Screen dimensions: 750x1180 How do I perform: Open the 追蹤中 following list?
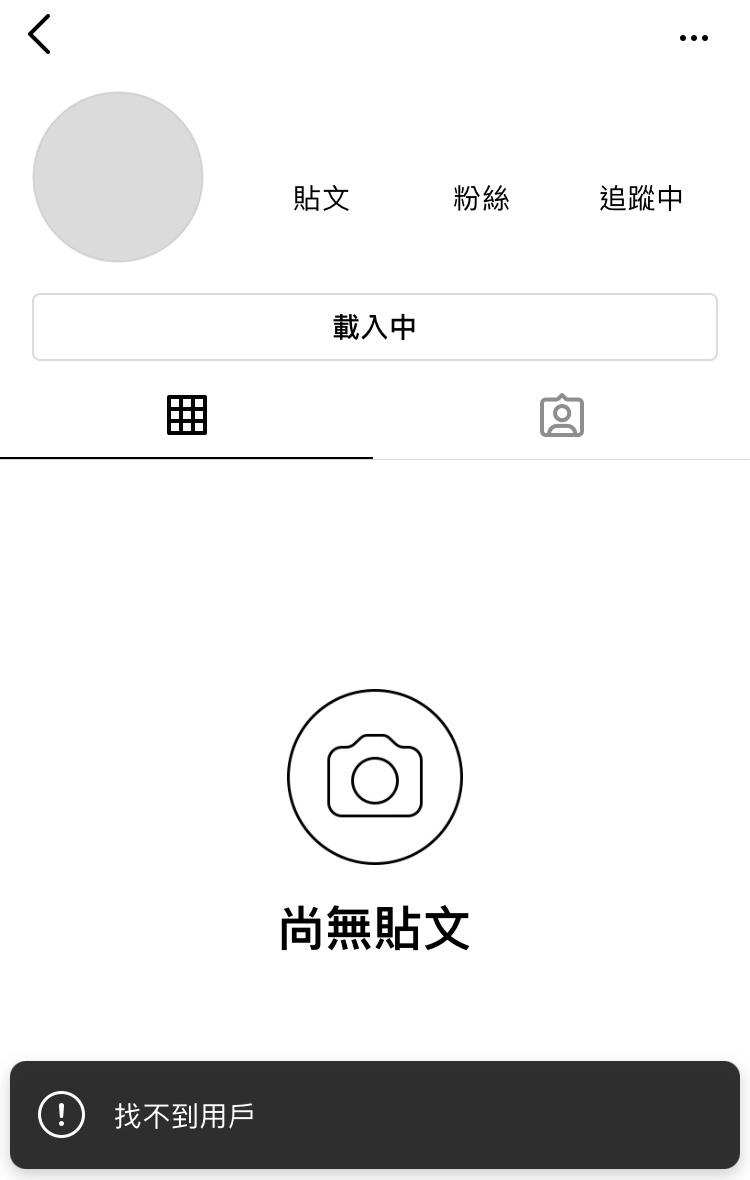click(641, 198)
